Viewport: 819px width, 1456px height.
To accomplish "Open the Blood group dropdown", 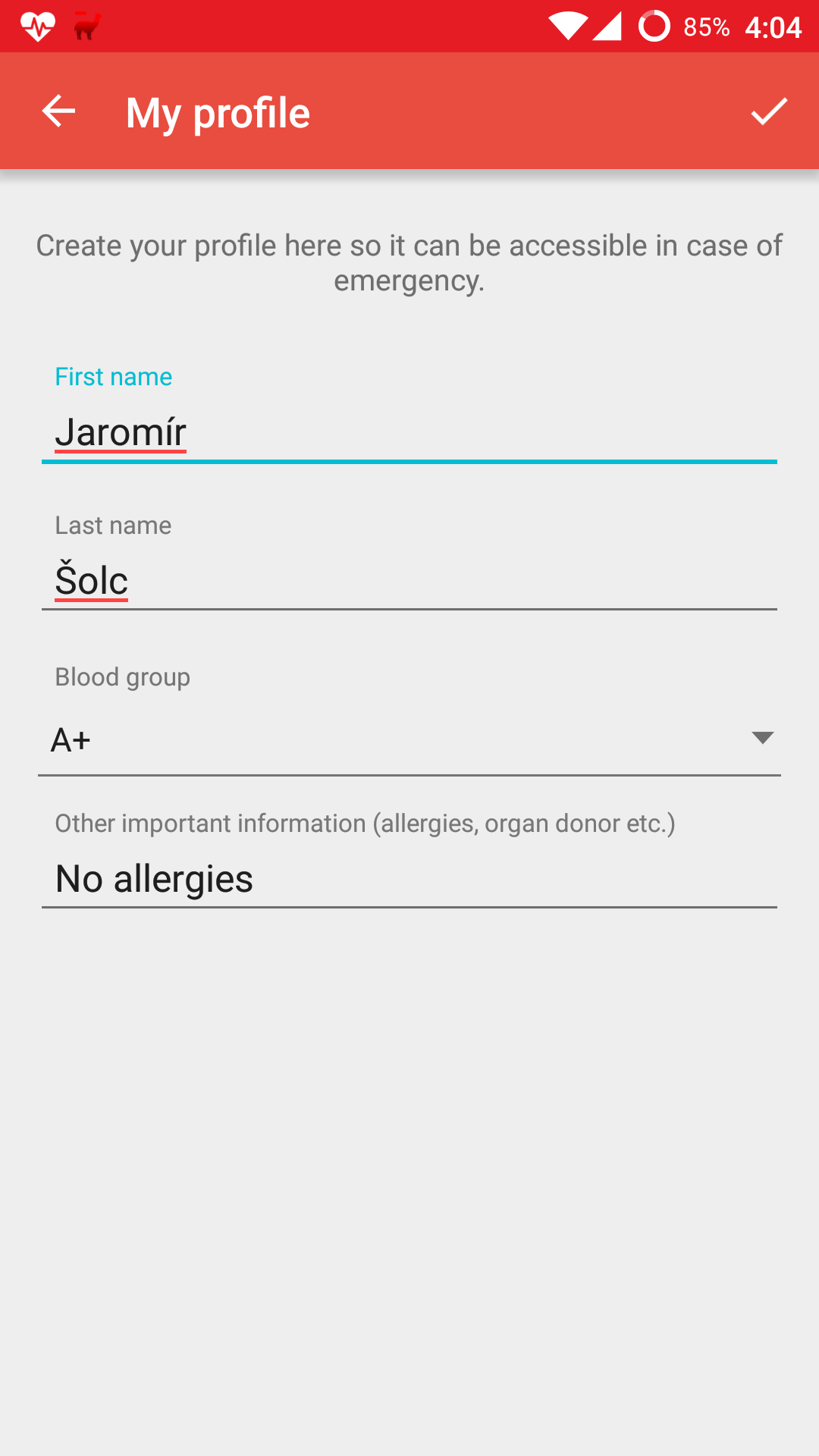I will (409, 739).
